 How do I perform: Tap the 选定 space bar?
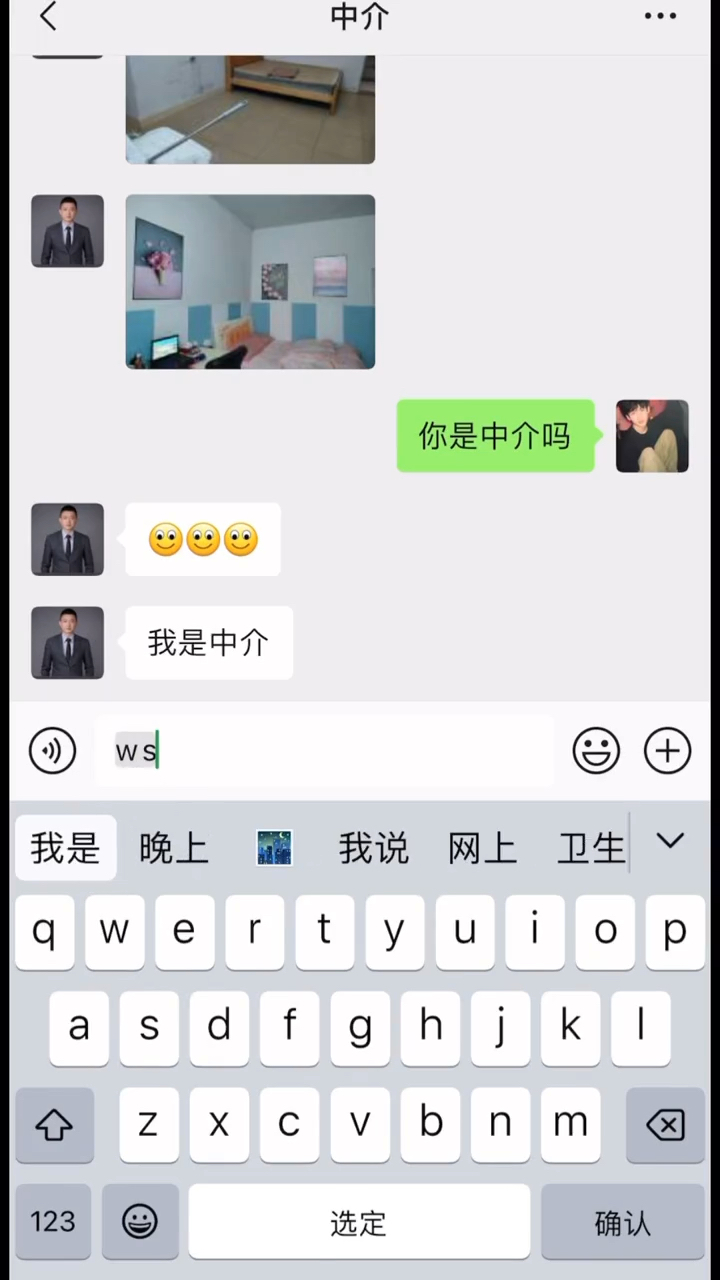(x=359, y=1222)
